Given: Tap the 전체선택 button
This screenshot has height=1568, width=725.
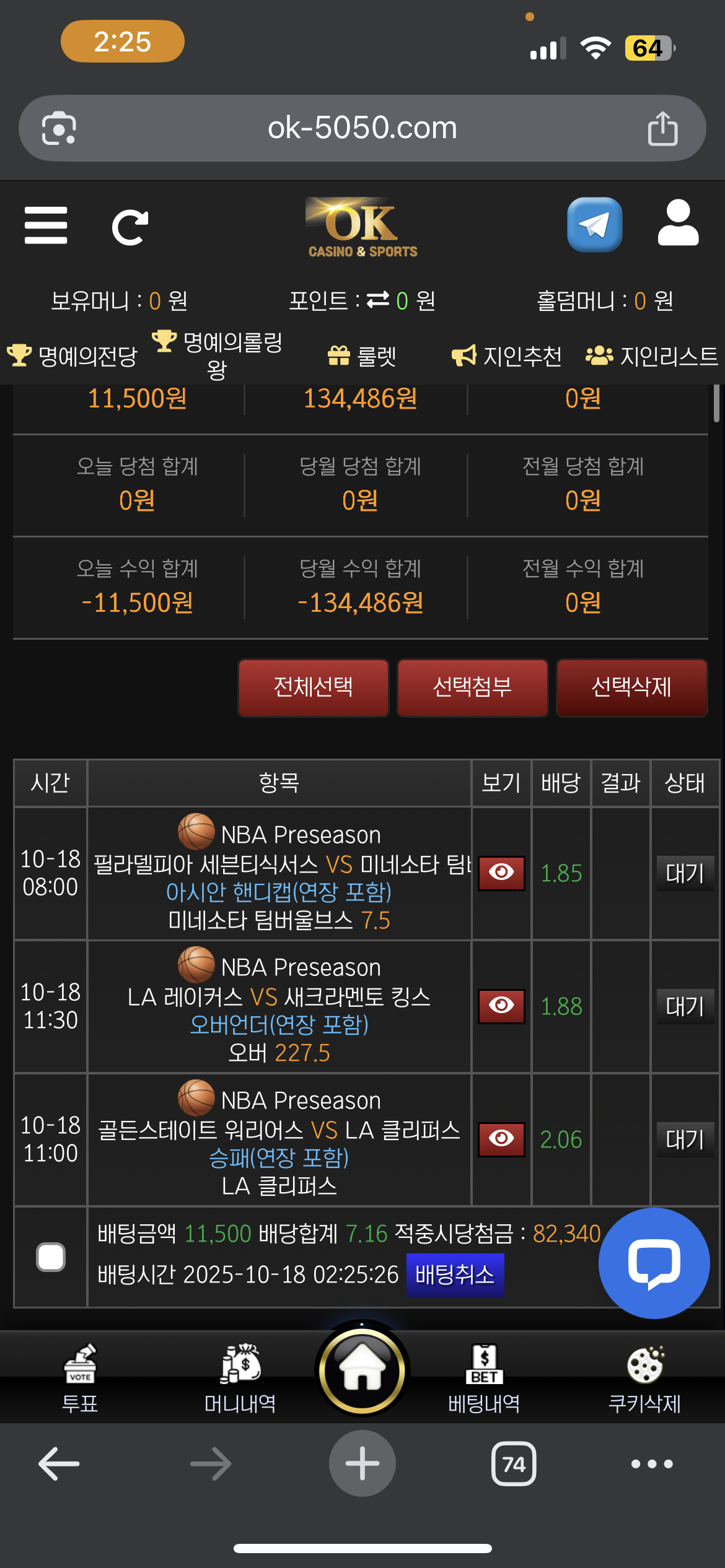Looking at the screenshot, I should pos(314,687).
